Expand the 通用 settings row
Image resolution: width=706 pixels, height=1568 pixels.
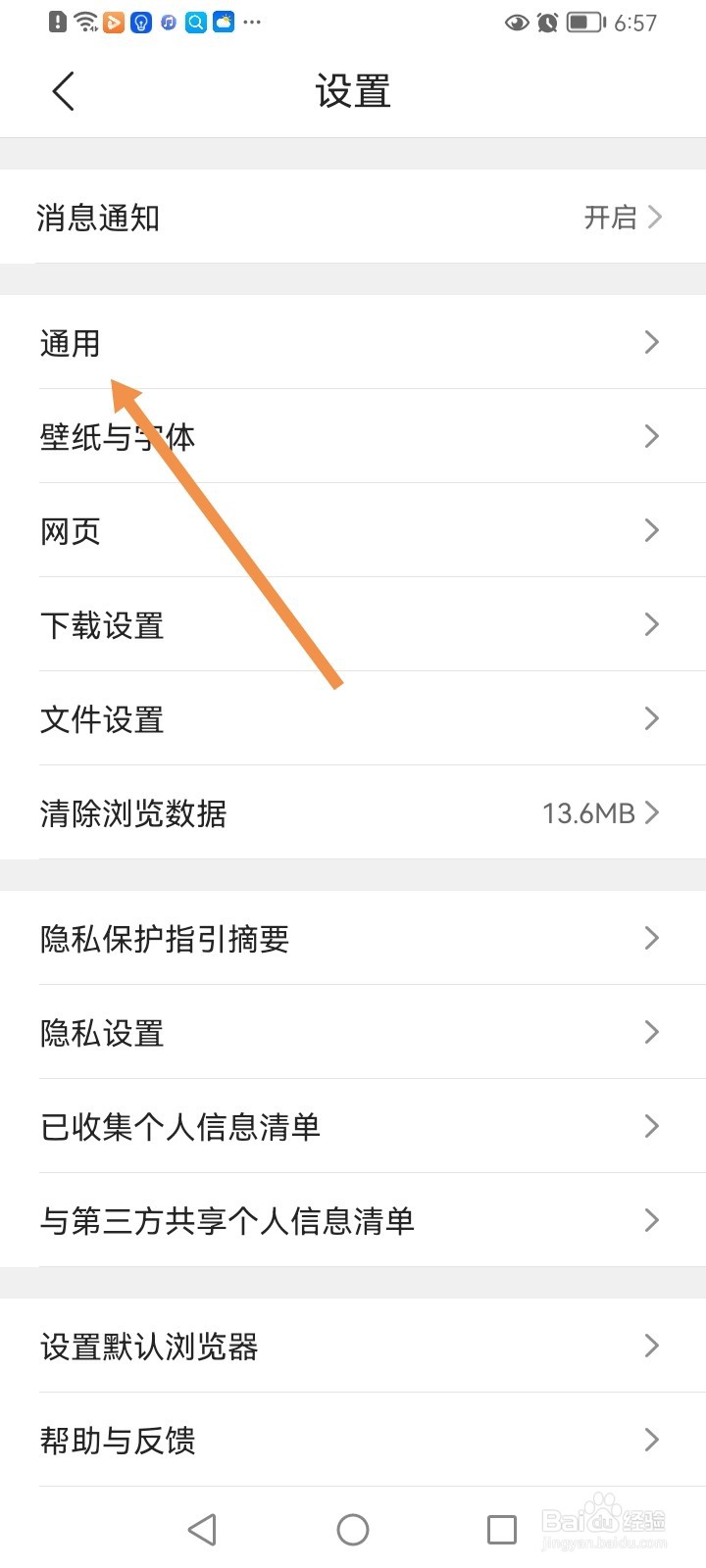click(x=353, y=342)
